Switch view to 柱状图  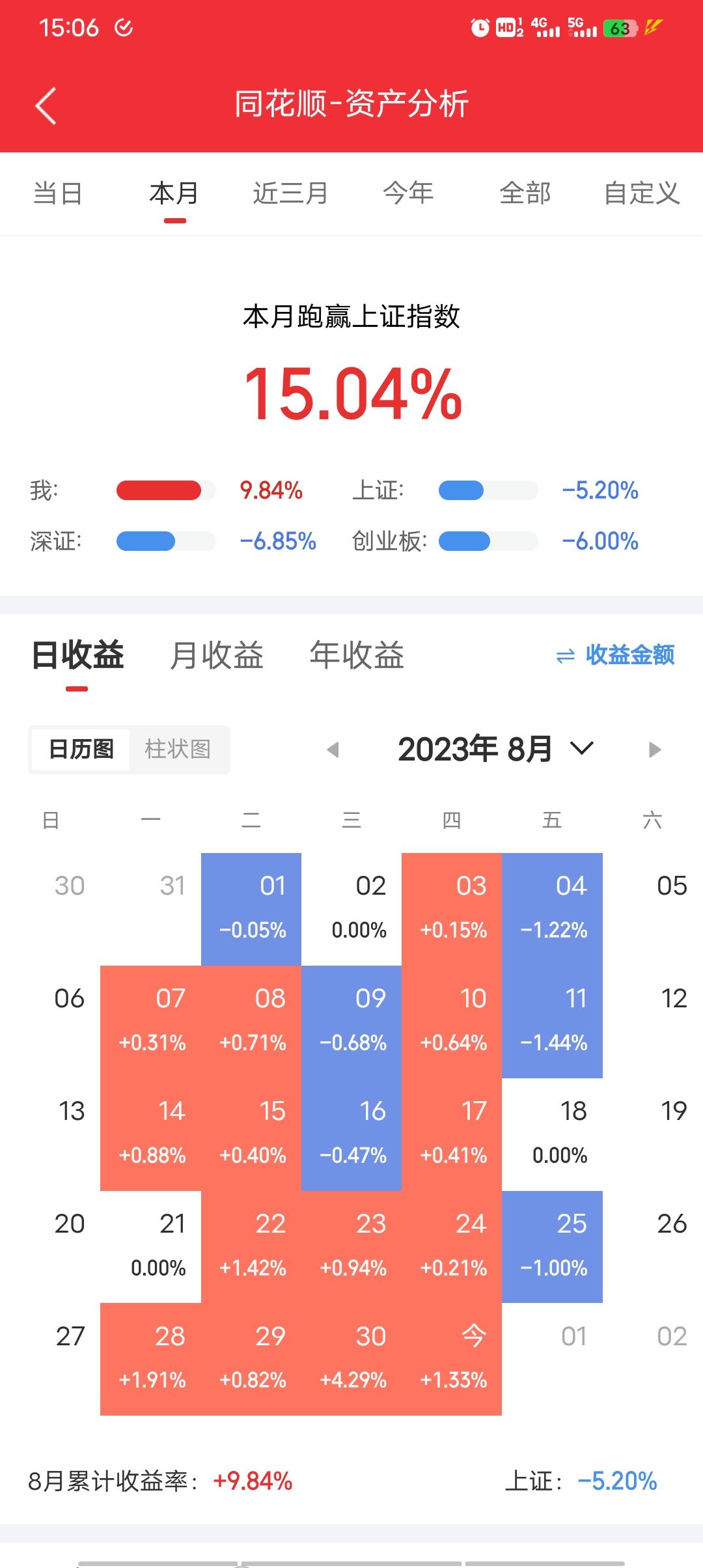(178, 749)
